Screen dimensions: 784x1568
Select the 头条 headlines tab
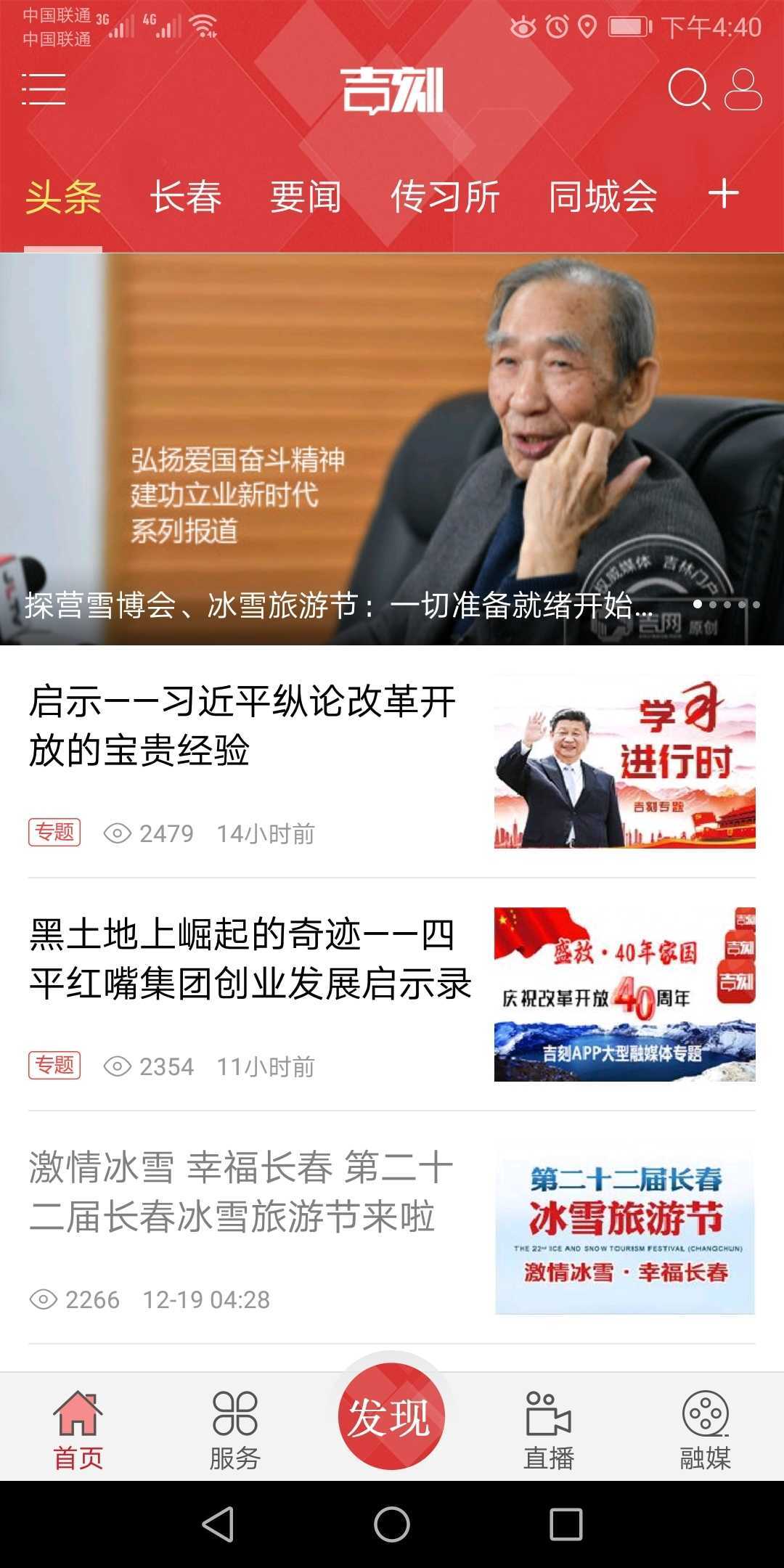(x=62, y=196)
